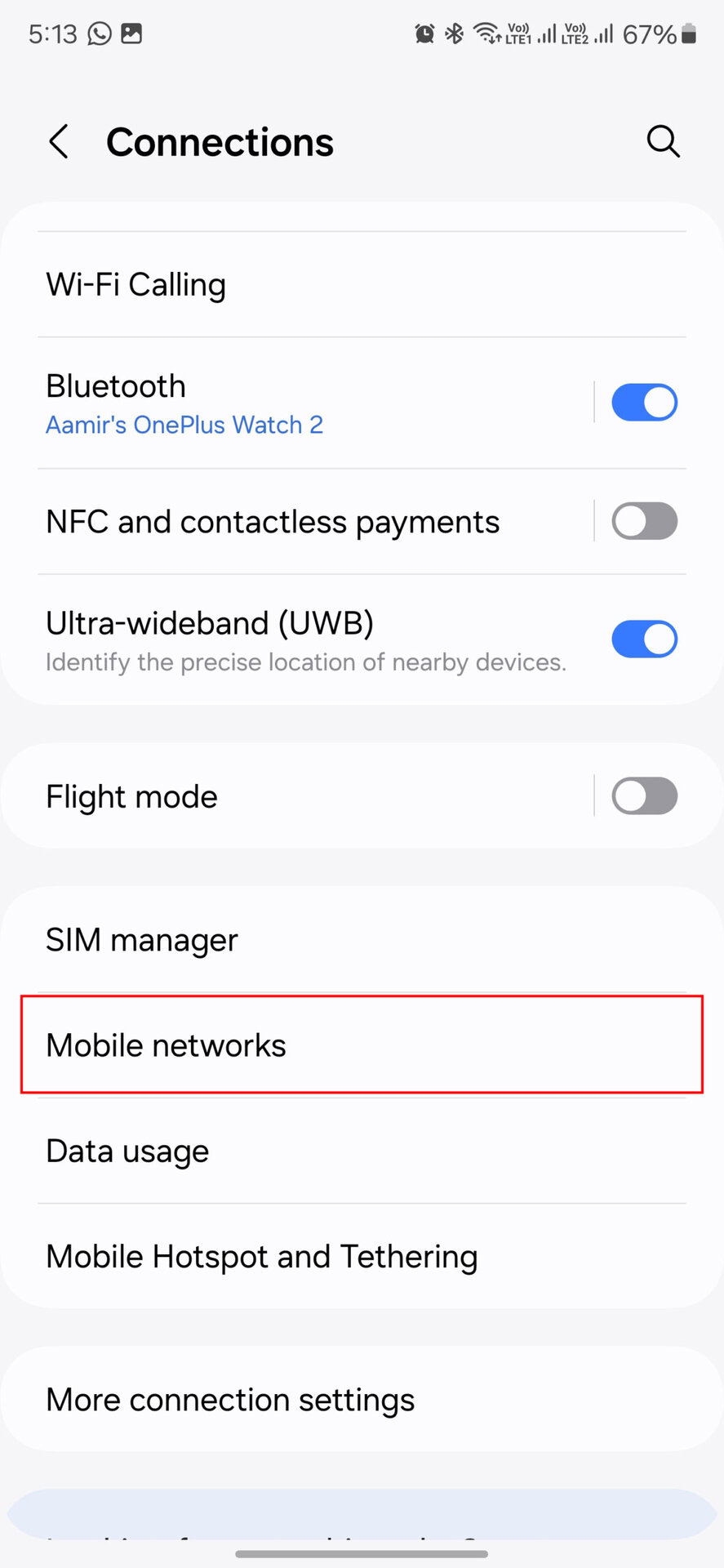The image size is (724, 1568).
Task: Open the search icon in Connections
Action: pos(662,142)
